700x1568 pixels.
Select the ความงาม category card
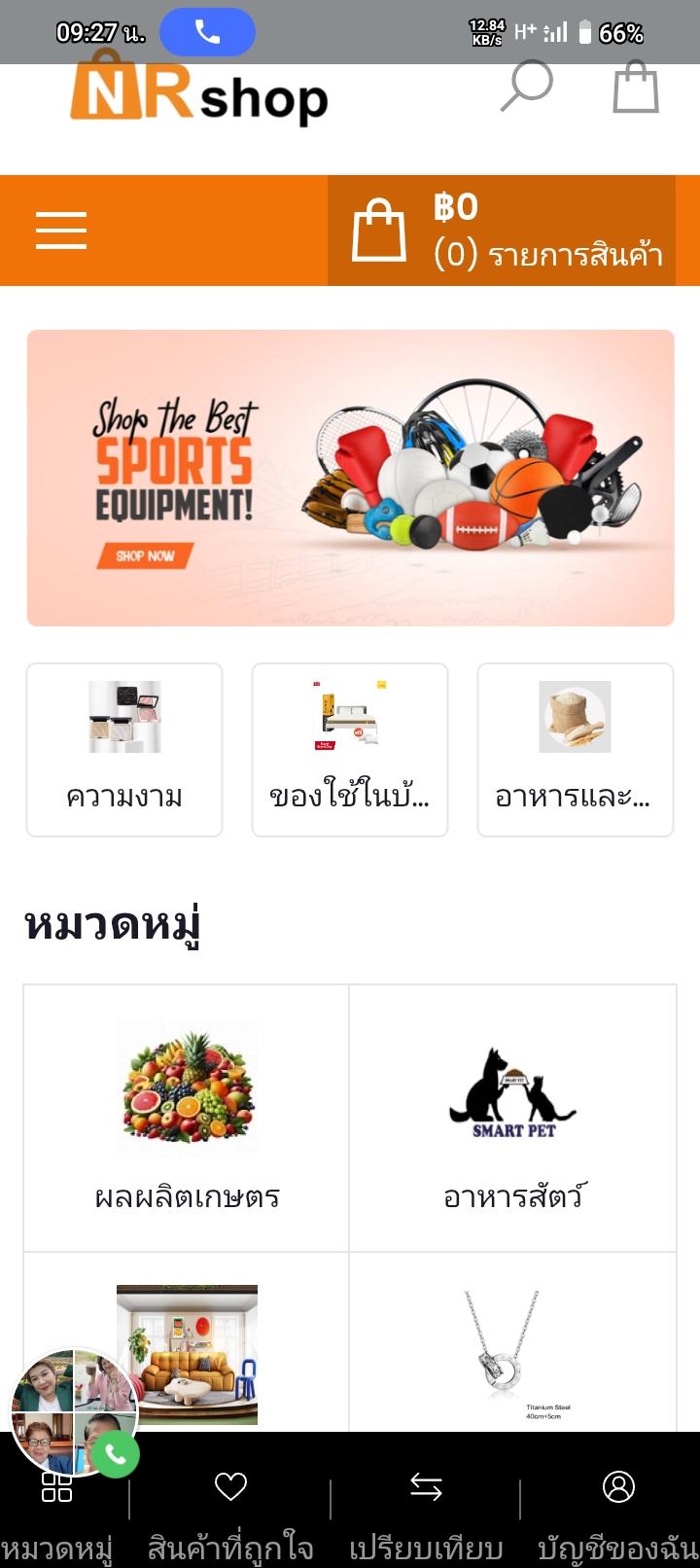pos(124,750)
